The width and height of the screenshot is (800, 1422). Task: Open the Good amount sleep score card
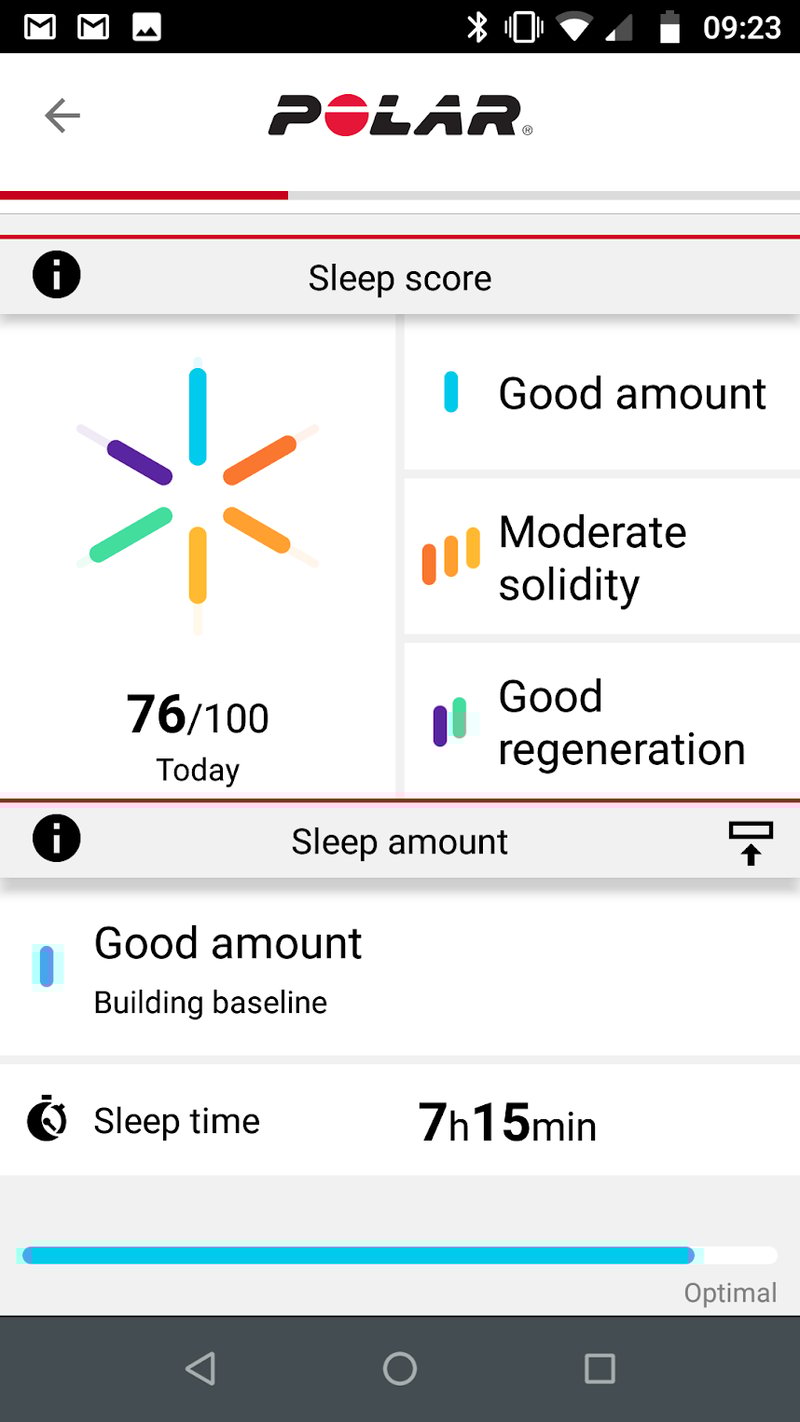(x=602, y=393)
